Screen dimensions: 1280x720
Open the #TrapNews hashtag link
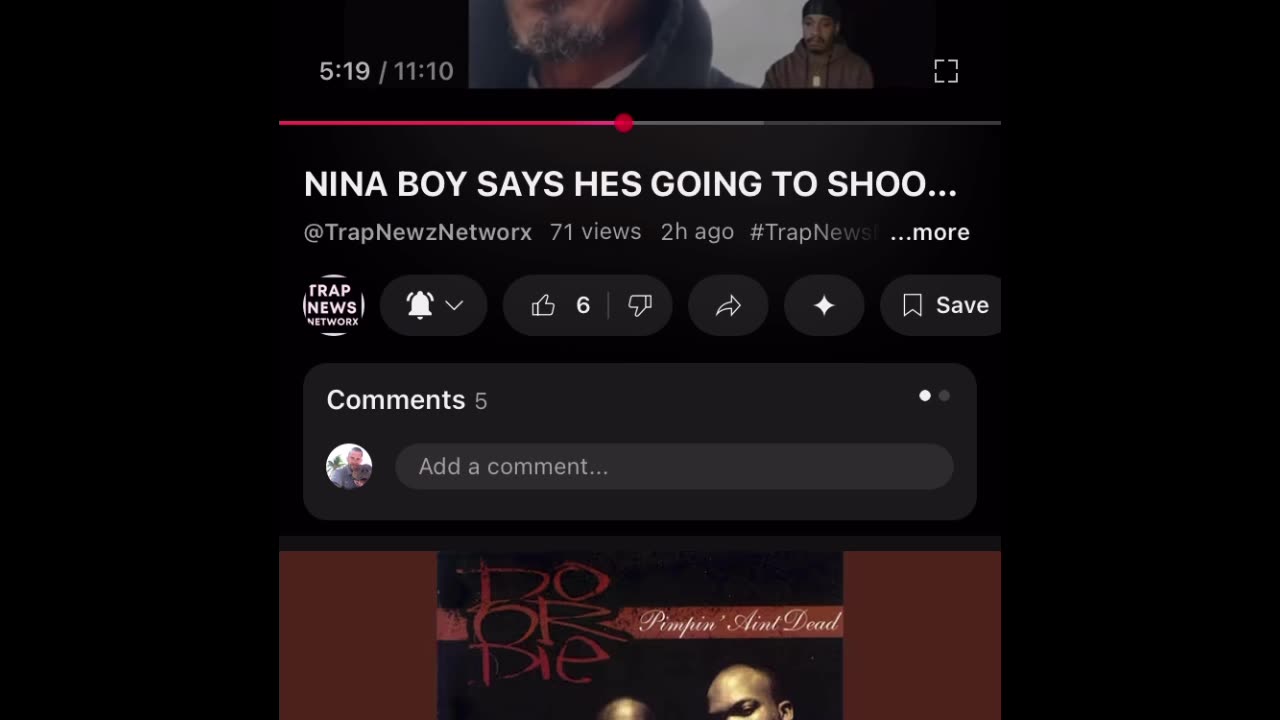click(812, 232)
